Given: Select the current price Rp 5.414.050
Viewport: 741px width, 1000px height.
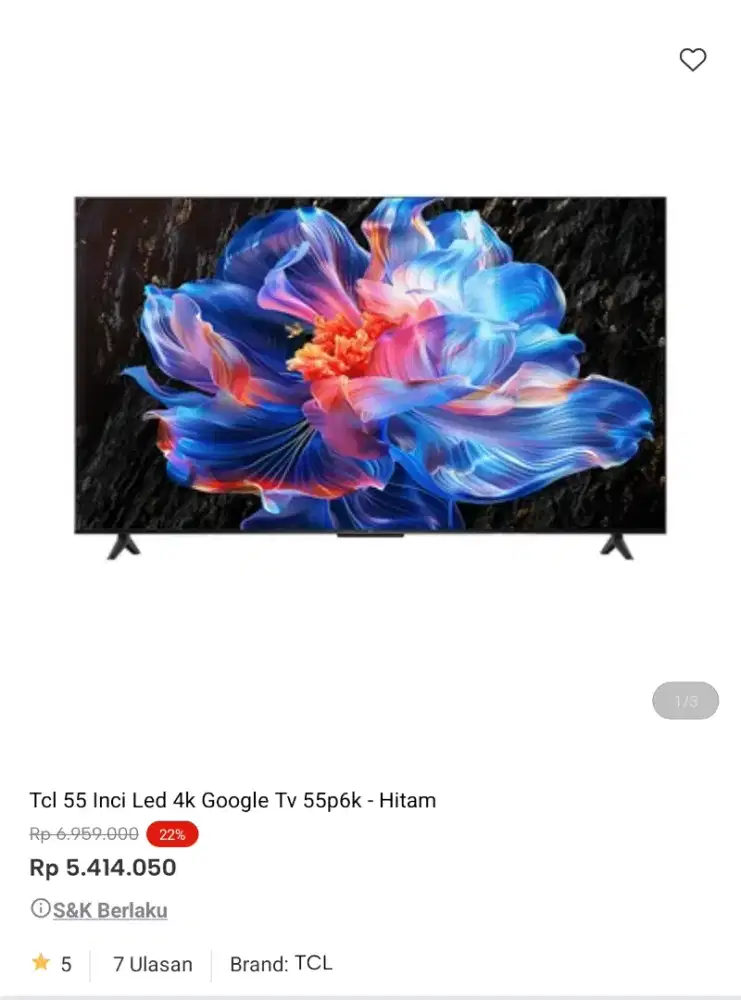Looking at the screenshot, I should 102,868.
